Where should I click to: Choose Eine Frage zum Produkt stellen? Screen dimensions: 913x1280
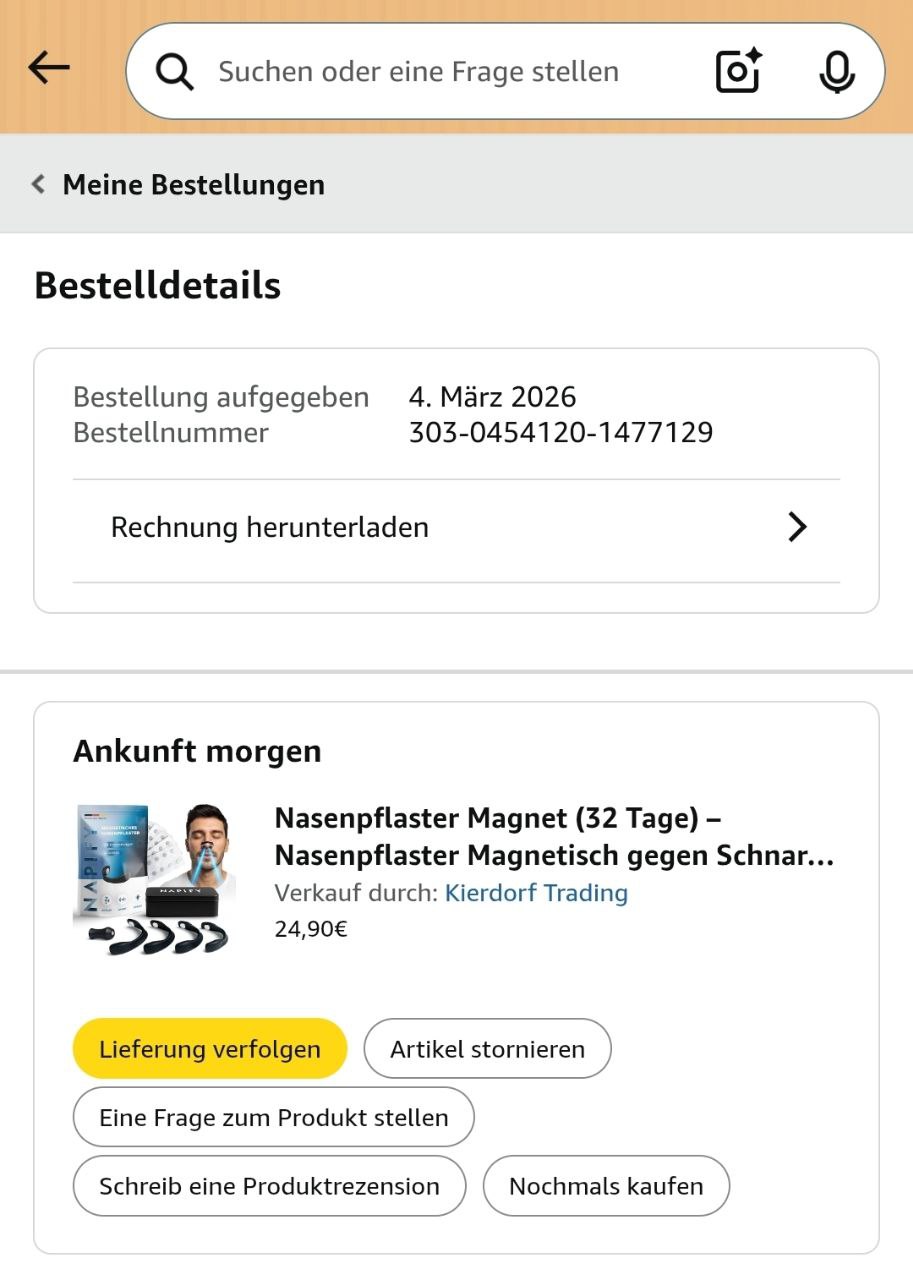click(x=273, y=1117)
